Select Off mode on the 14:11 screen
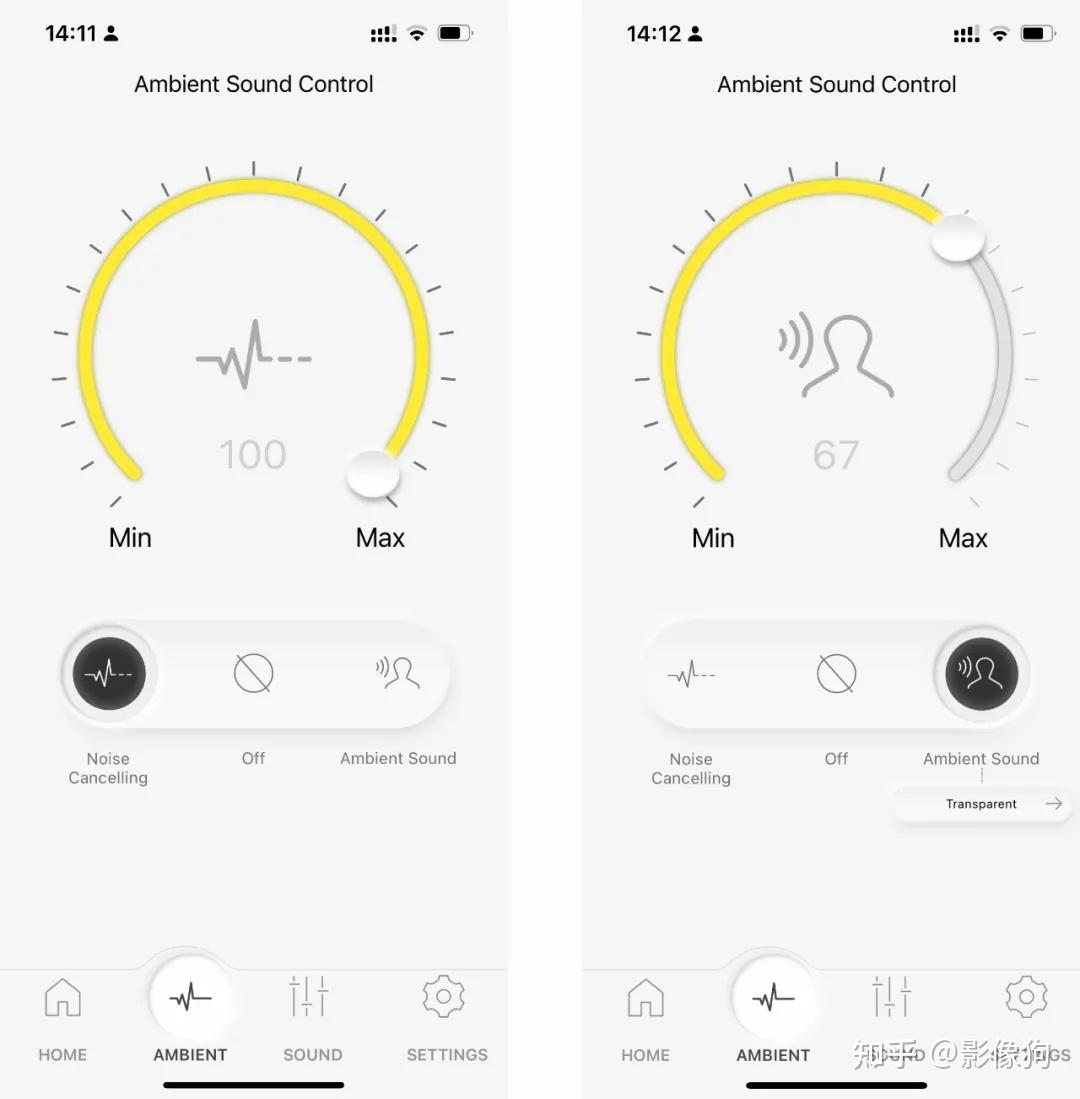1080x1099 pixels. pos(253,674)
